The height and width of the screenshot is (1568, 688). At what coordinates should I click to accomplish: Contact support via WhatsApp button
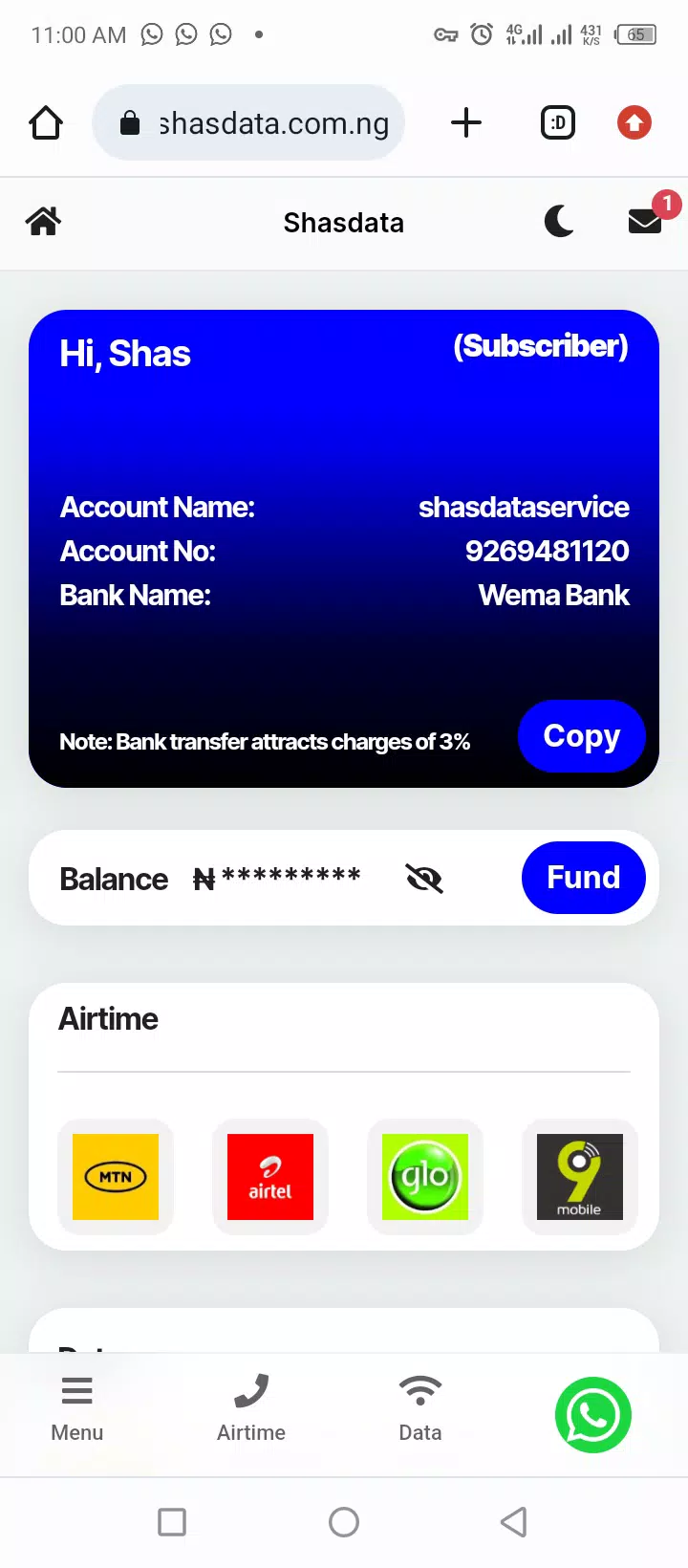pyautogui.click(x=593, y=1415)
